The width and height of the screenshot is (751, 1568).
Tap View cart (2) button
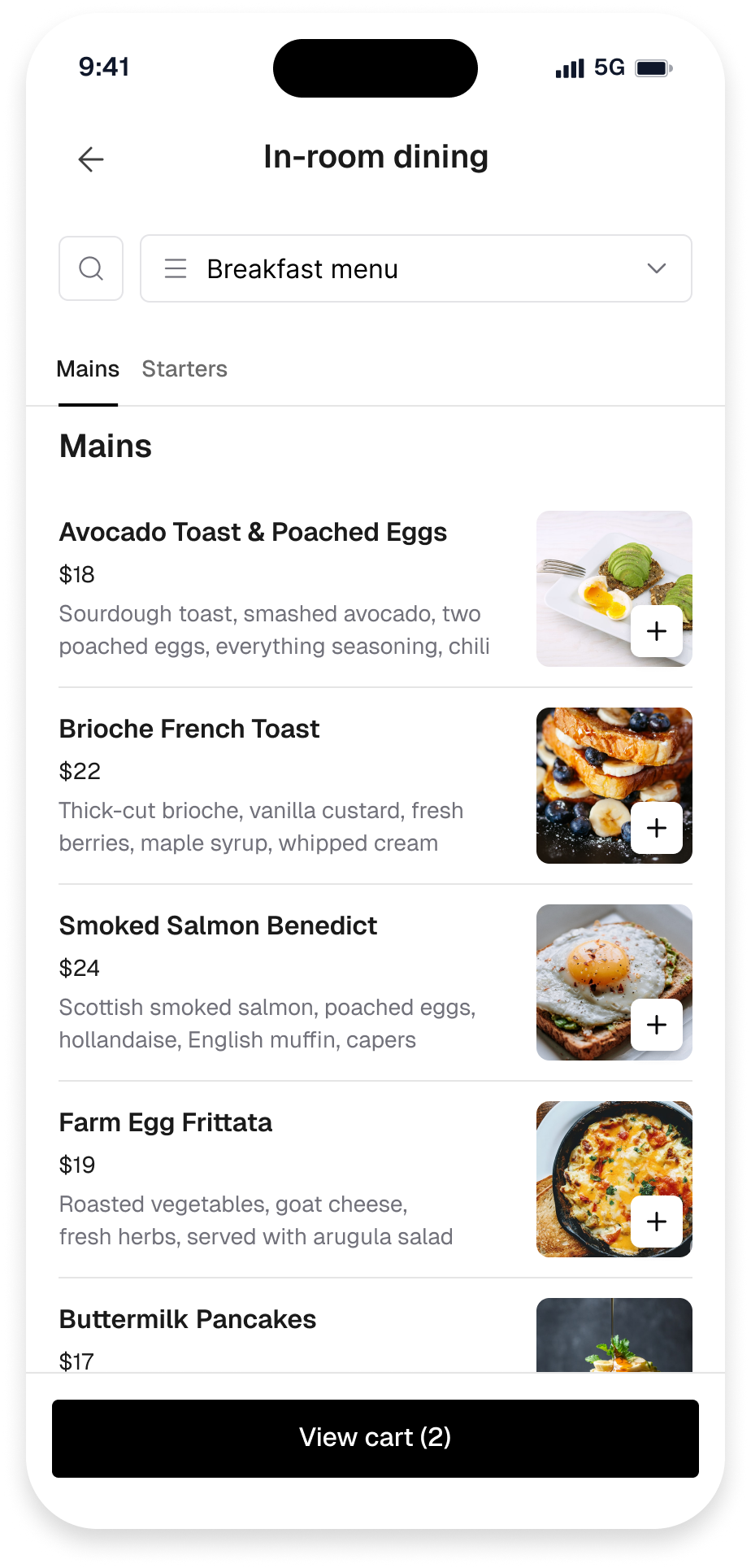pos(375,1437)
